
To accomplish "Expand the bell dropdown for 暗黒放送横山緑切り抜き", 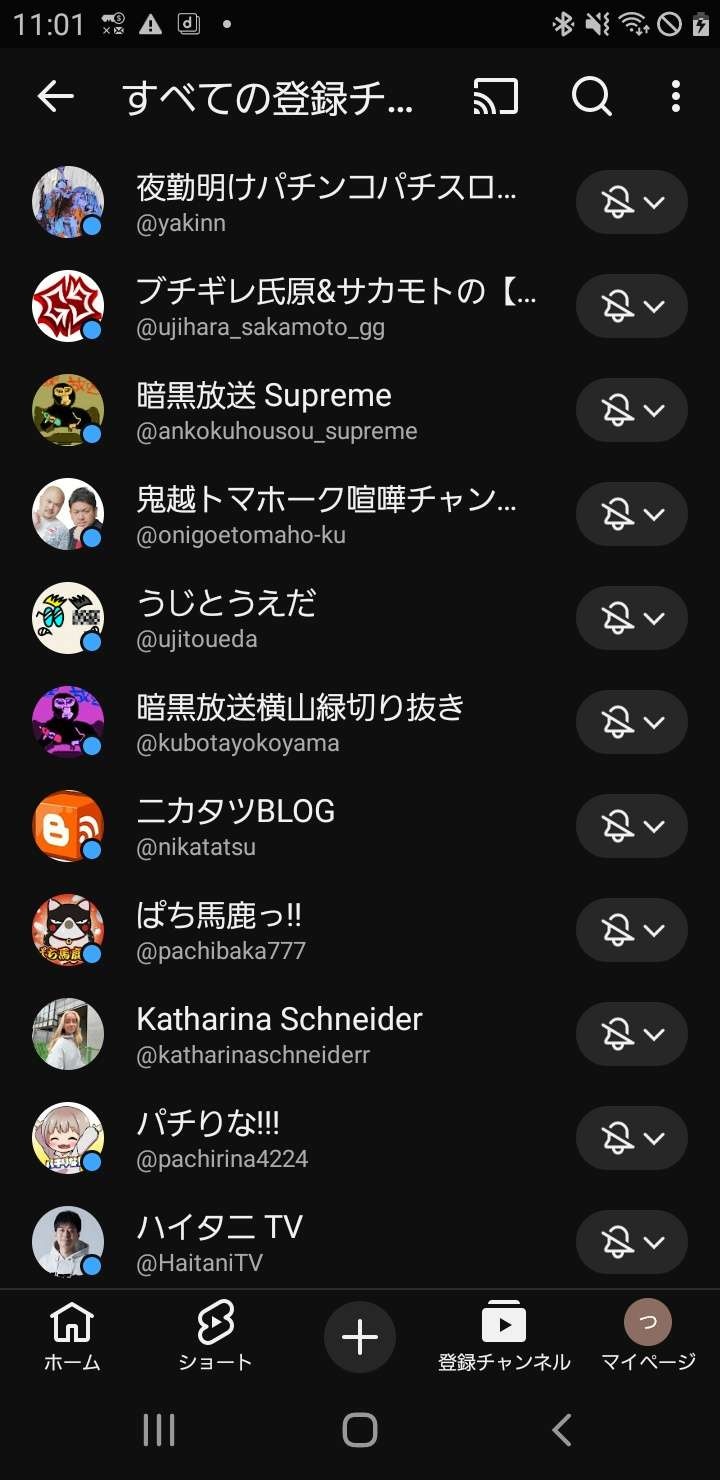I will point(631,722).
